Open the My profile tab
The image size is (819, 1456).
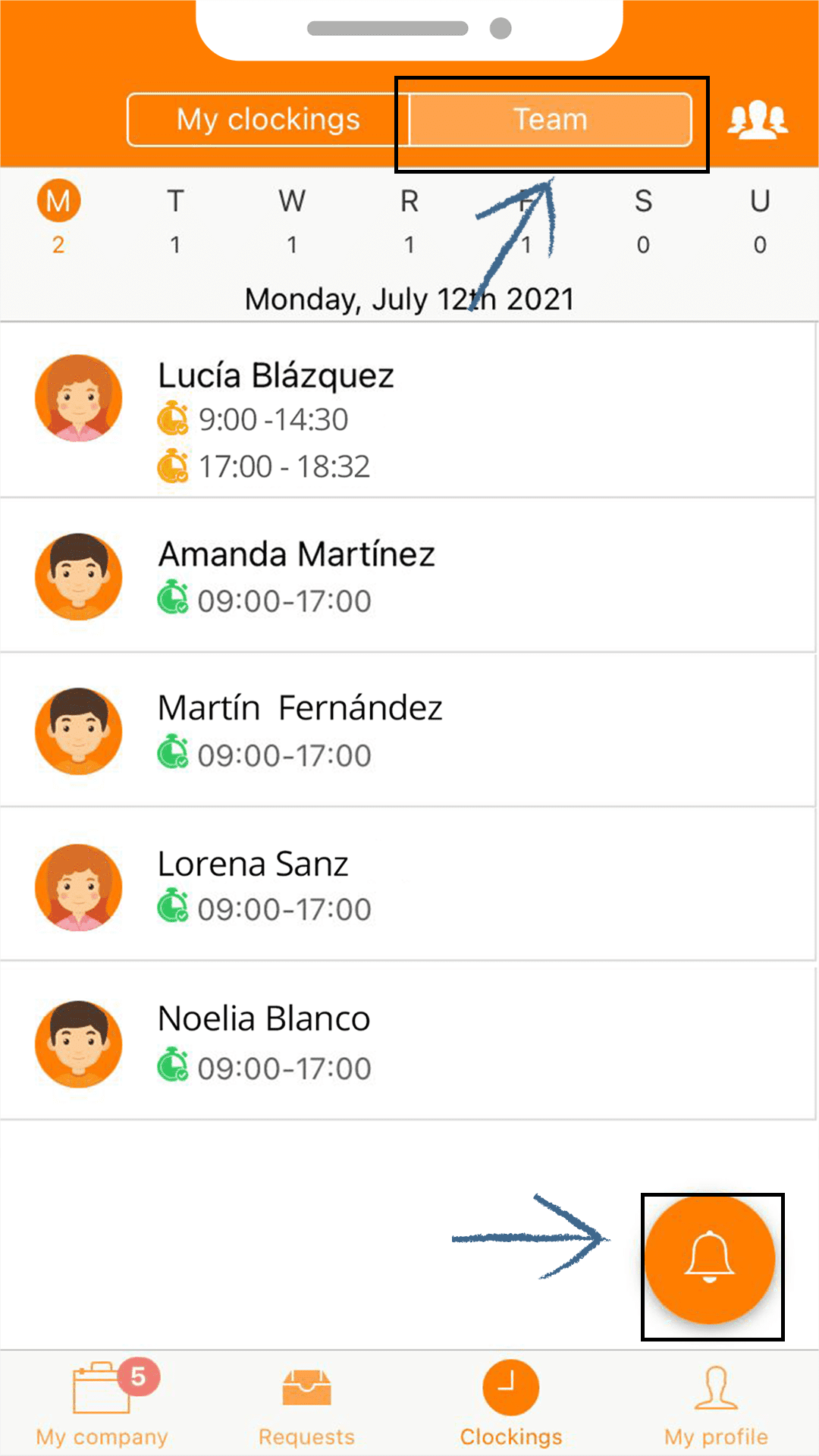click(x=716, y=1403)
